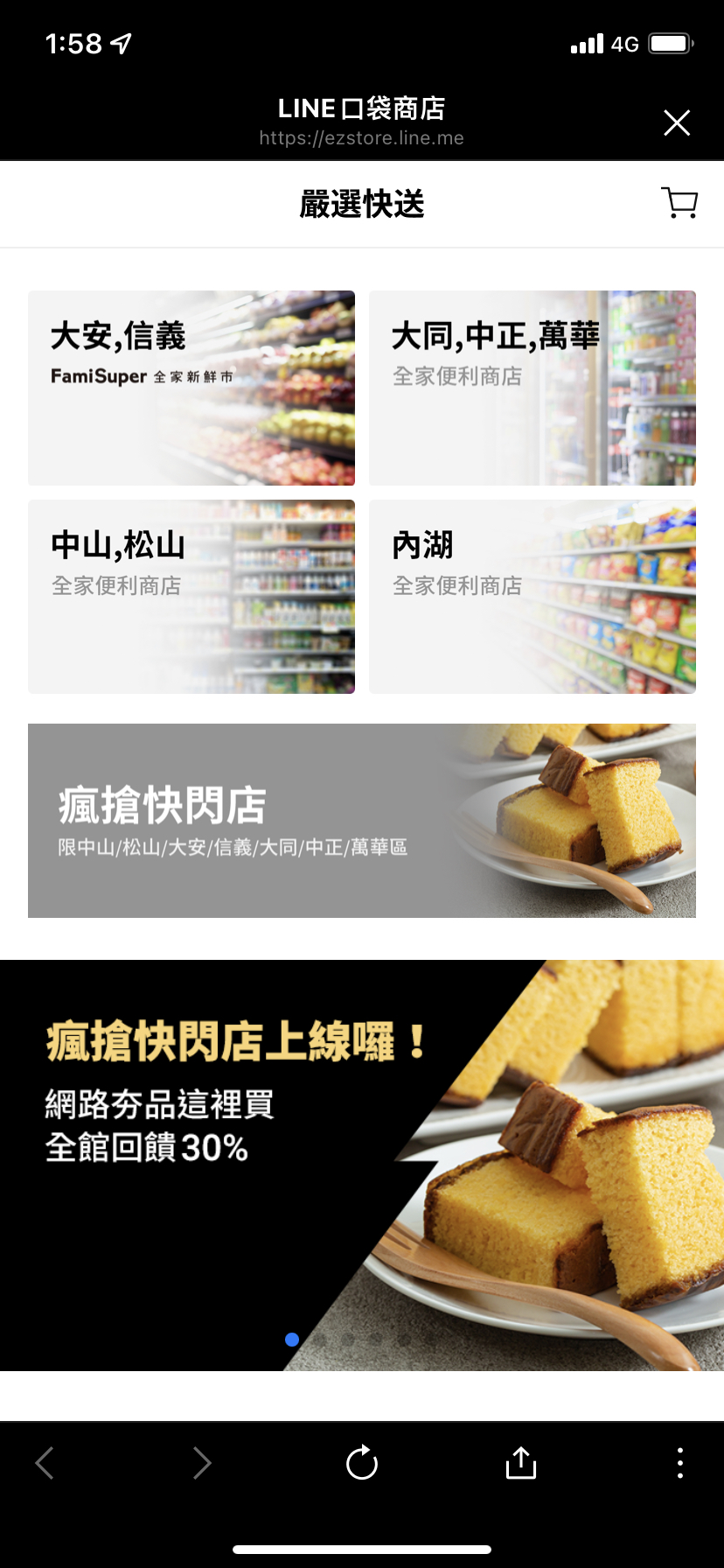Open the grey 瘋搶快閃店 banner

(x=362, y=821)
